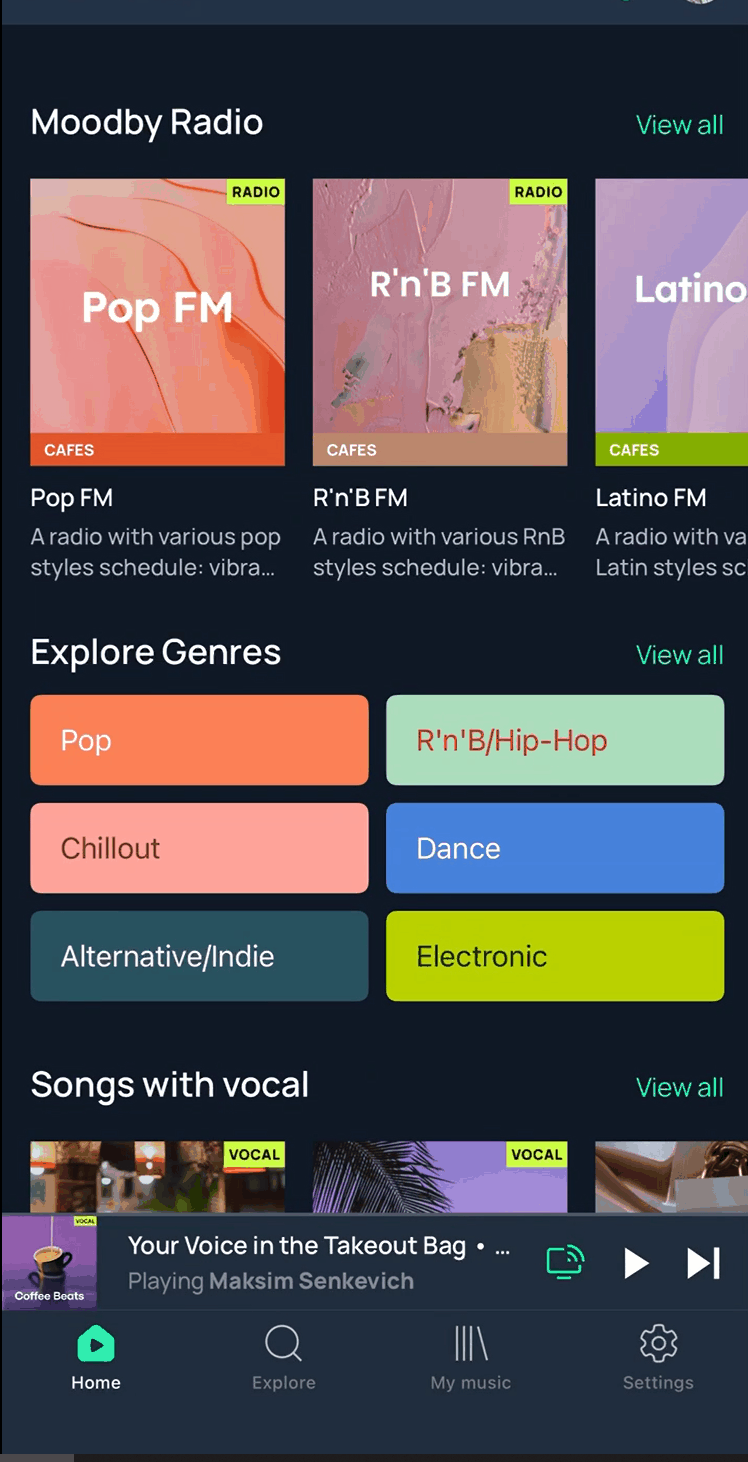This screenshot has width=748, height=1462.
Task: Open the Latino FM radio card
Action: pos(671,322)
